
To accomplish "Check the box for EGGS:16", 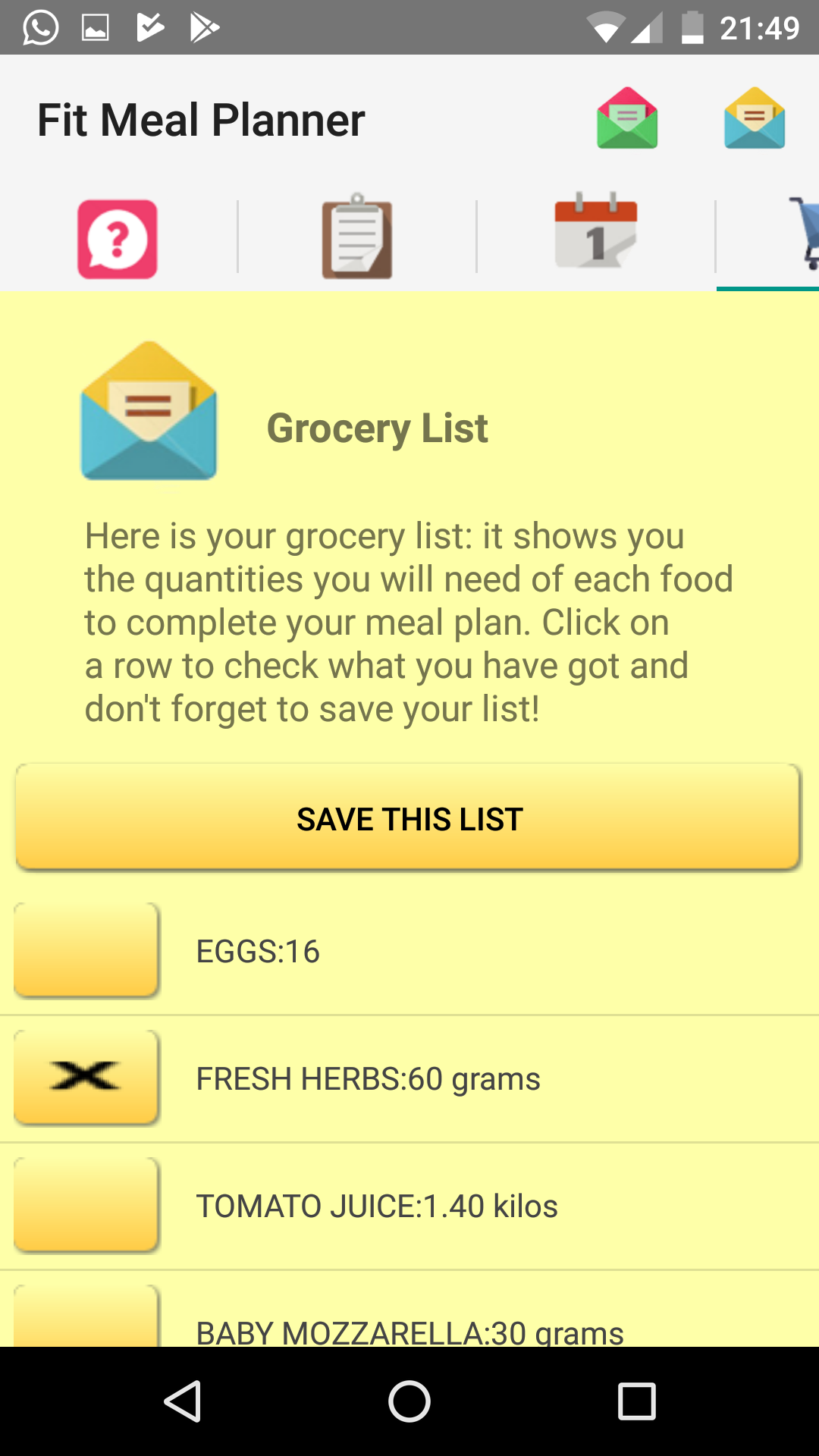I will coord(87,950).
